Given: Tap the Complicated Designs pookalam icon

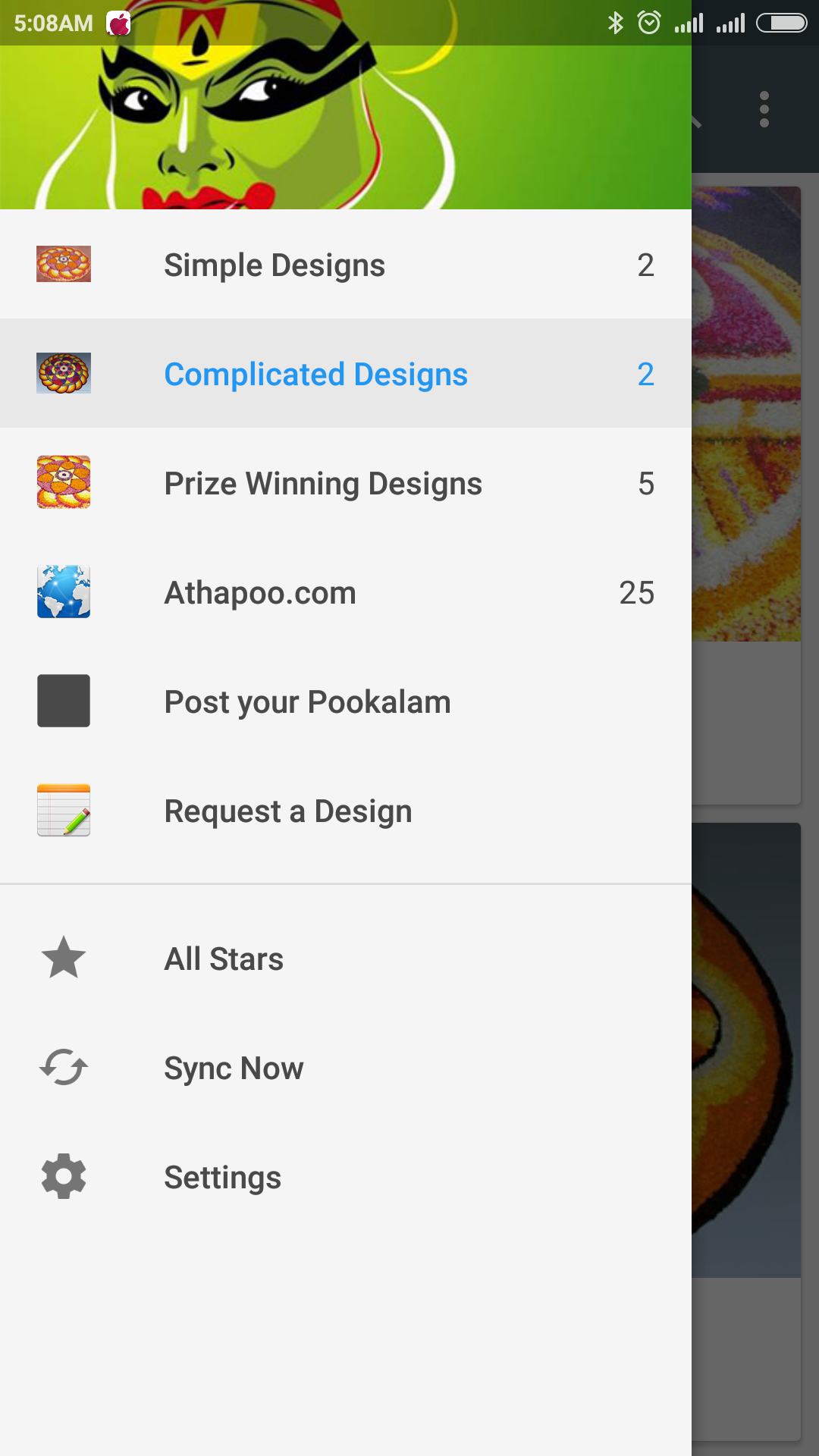Looking at the screenshot, I should pyautogui.click(x=63, y=373).
